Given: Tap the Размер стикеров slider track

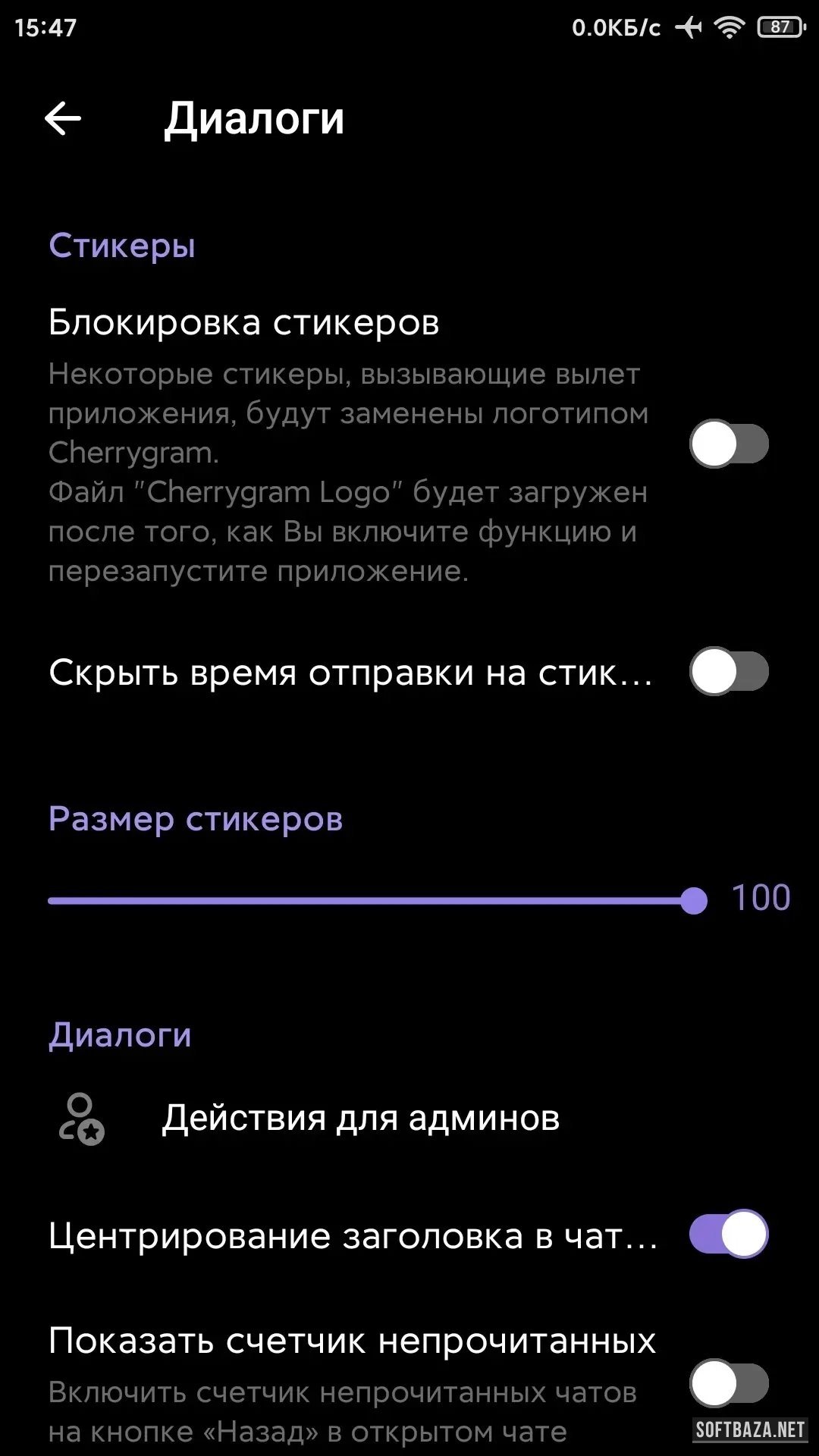Looking at the screenshot, I should [372, 901].
